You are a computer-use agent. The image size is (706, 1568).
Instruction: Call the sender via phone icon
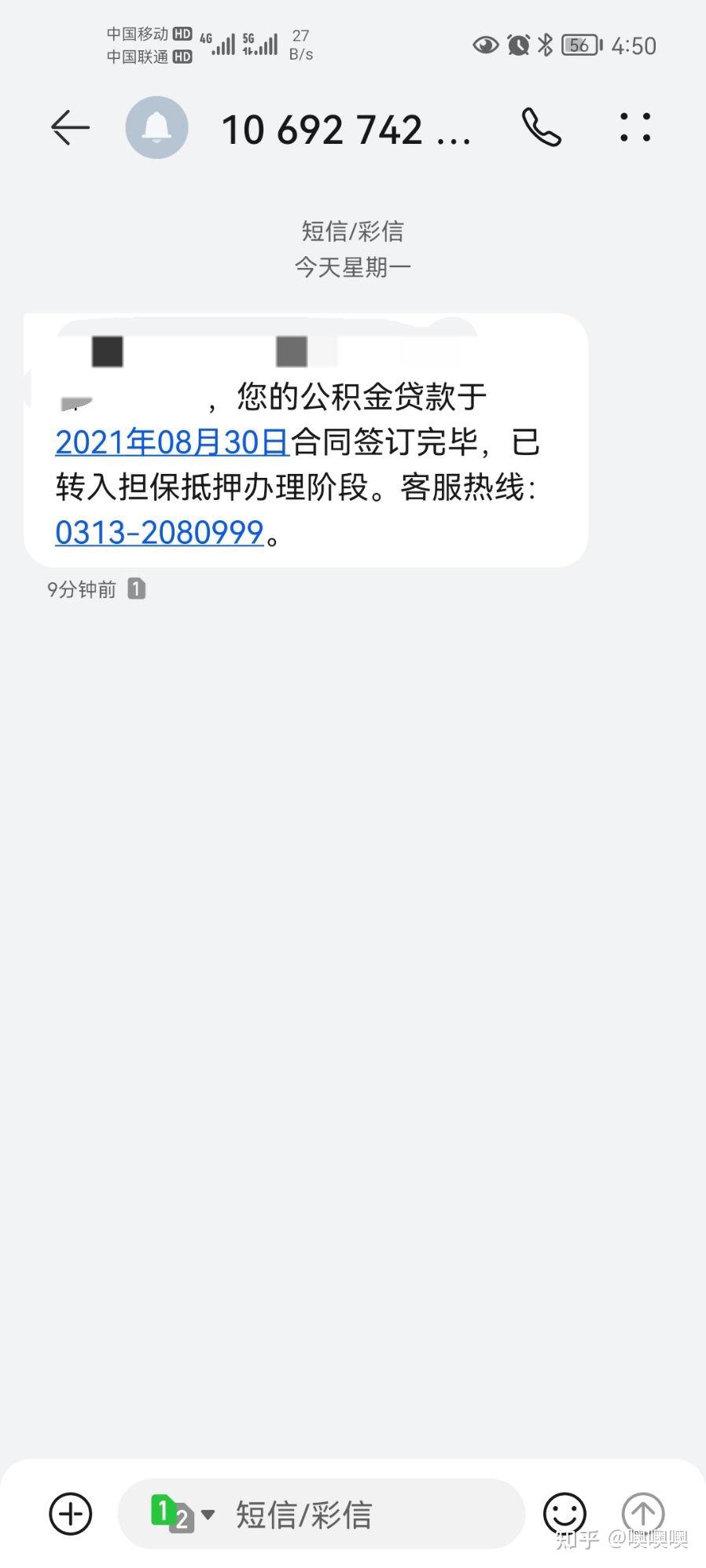pyautogui.click(x=541, y=127)
